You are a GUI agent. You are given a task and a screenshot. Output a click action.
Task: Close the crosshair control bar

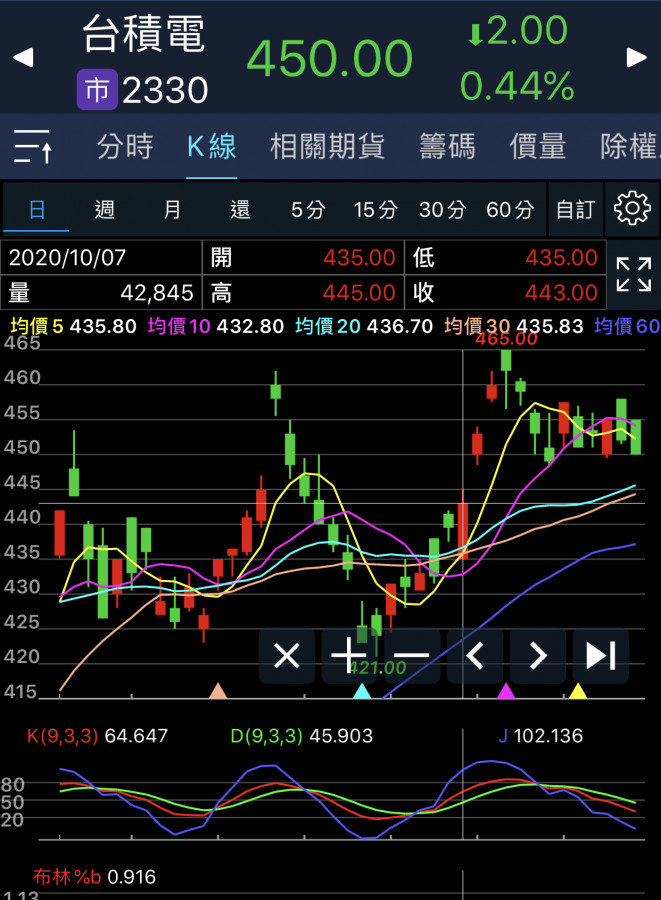coord(287,656)
